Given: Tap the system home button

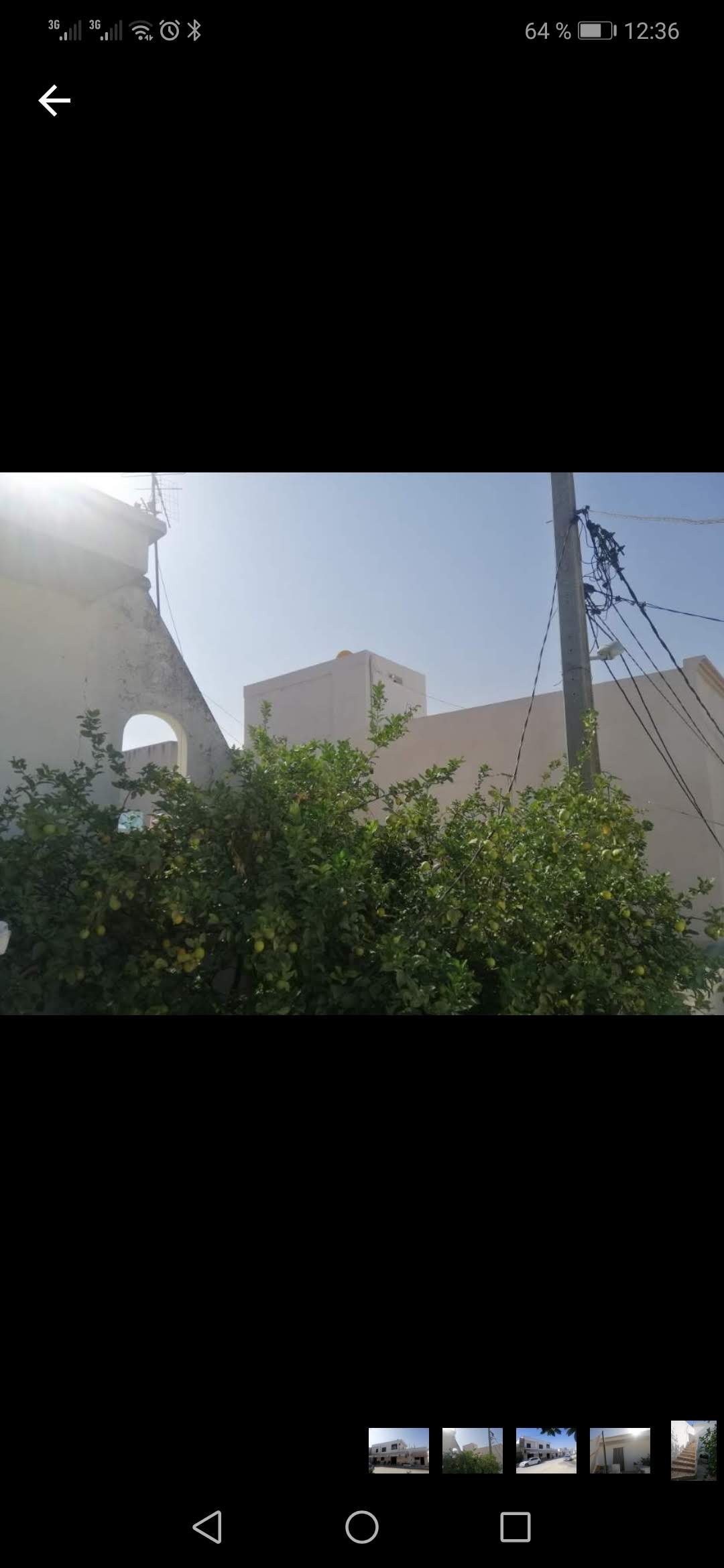Looking at the screenshot, I should click(x=362, y=1528).
